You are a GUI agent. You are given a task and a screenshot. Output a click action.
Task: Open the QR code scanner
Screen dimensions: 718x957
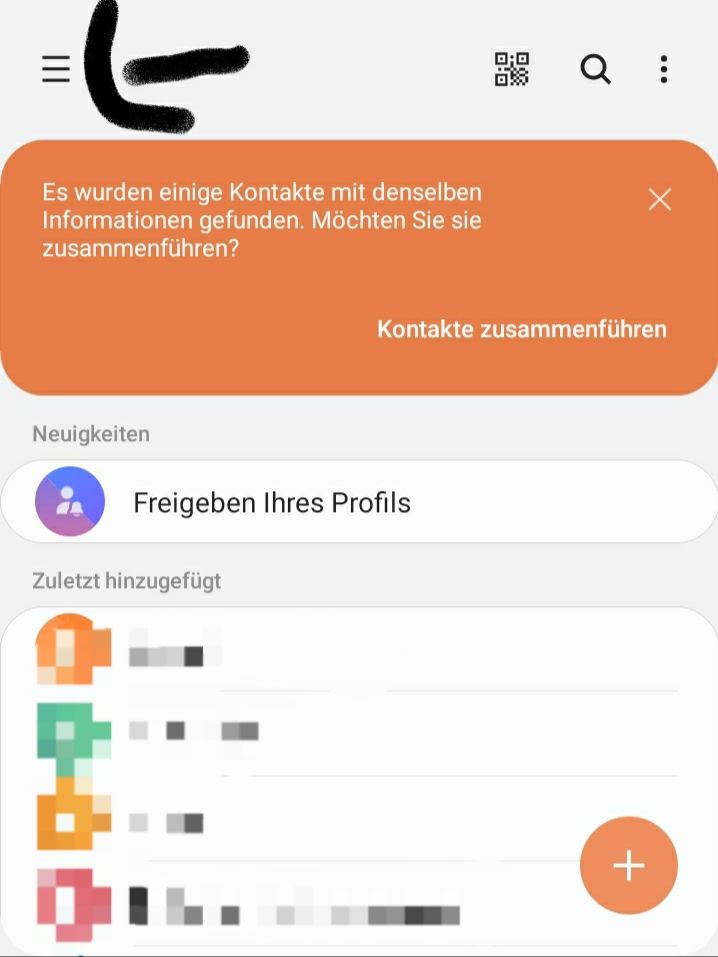pyautogui.click(x=512, y=69)
